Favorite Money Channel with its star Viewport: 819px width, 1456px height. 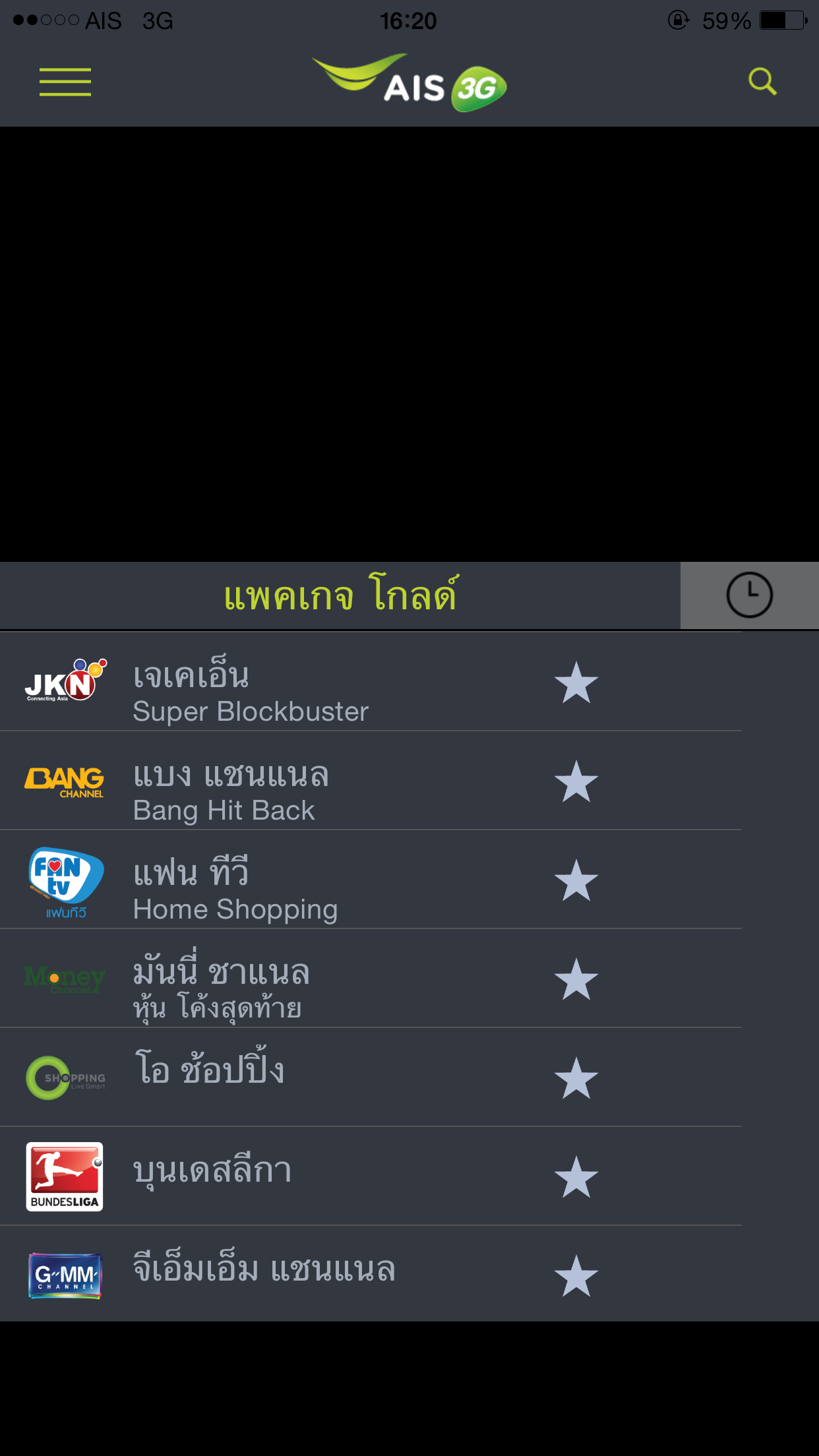point(576,979)
